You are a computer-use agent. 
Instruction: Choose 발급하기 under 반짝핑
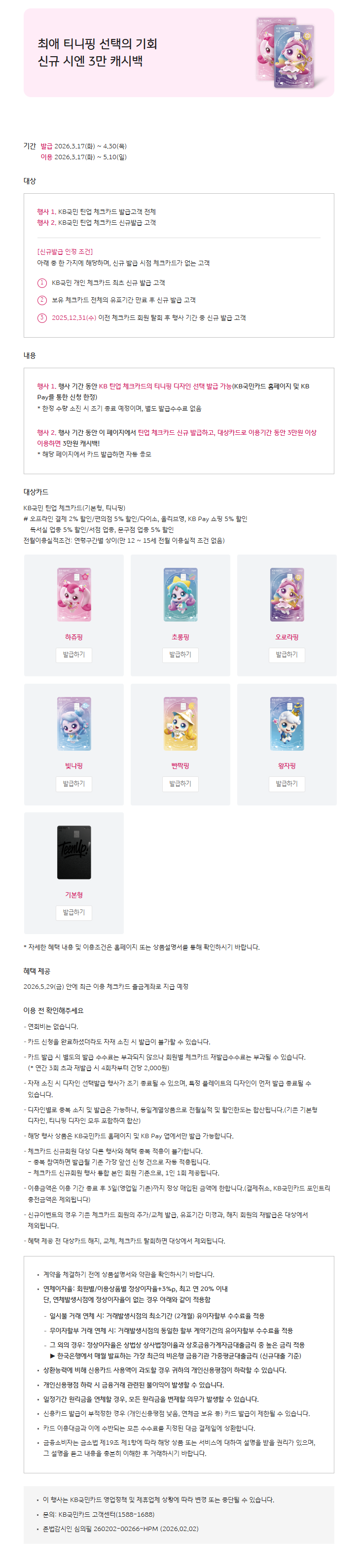[180, 783]
